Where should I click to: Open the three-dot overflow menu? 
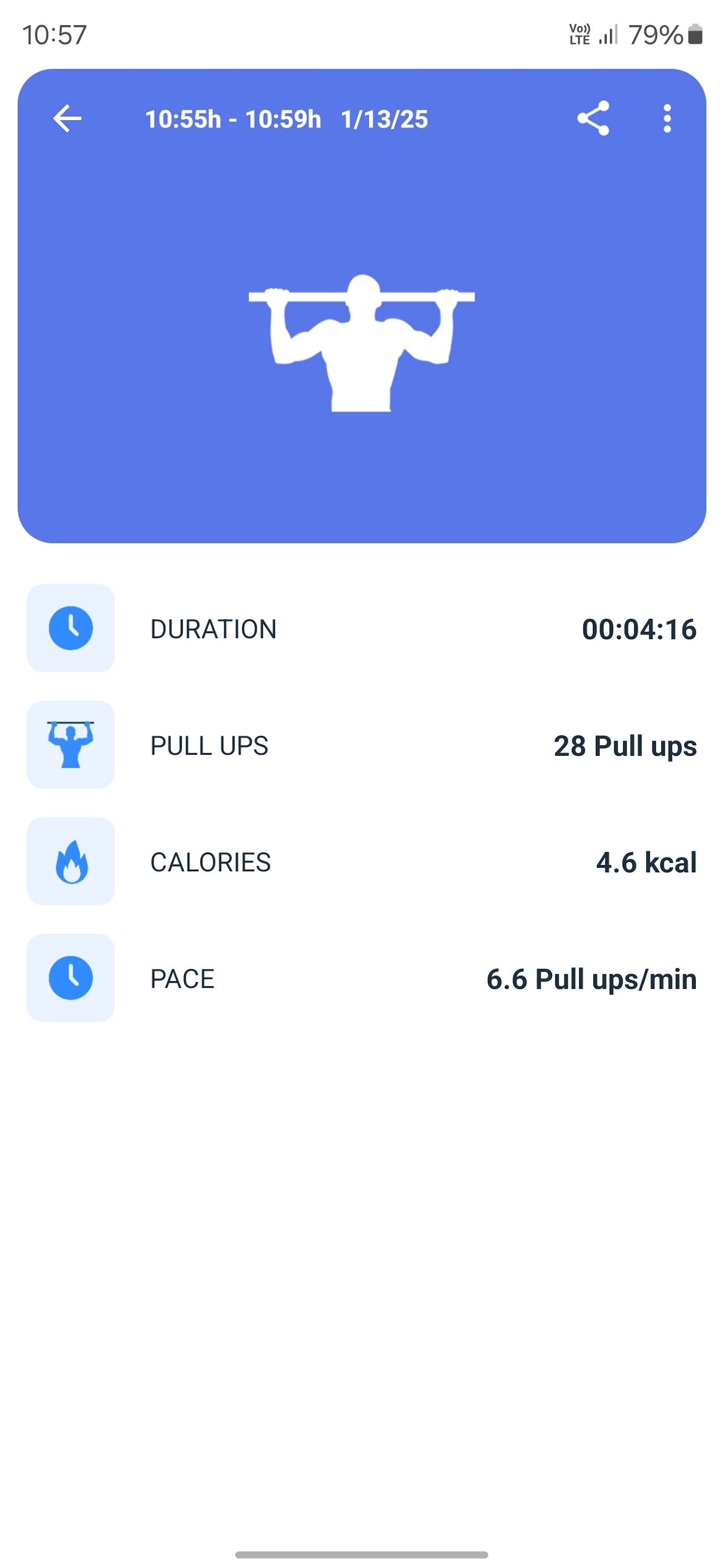(668, 119)
